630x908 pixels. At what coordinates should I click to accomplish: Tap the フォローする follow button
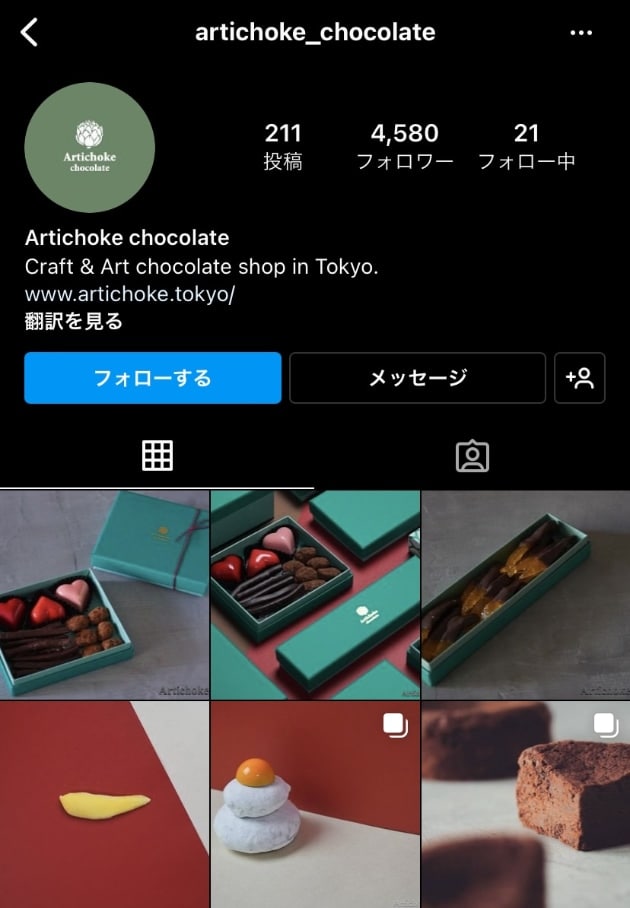click(153, 378)
